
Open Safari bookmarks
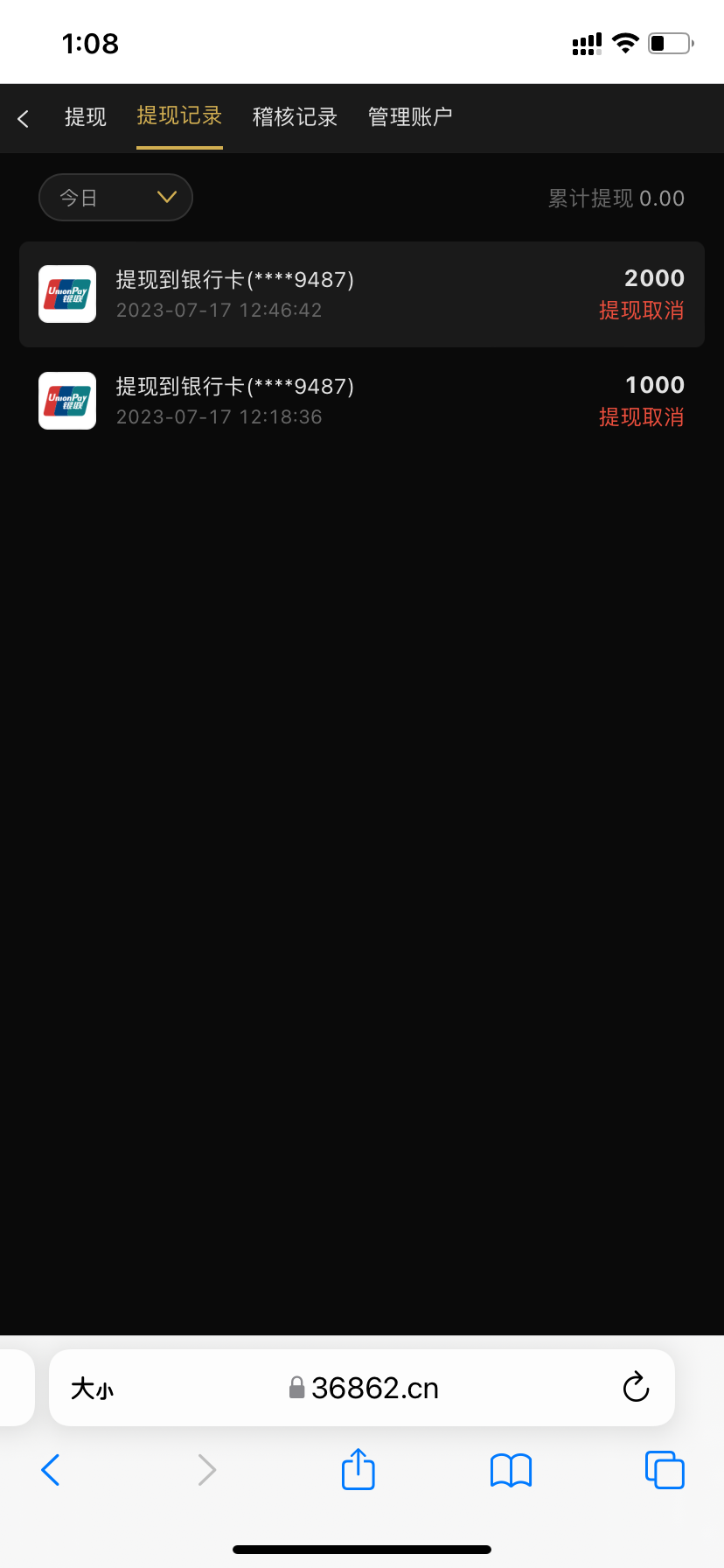(511, 1470)
